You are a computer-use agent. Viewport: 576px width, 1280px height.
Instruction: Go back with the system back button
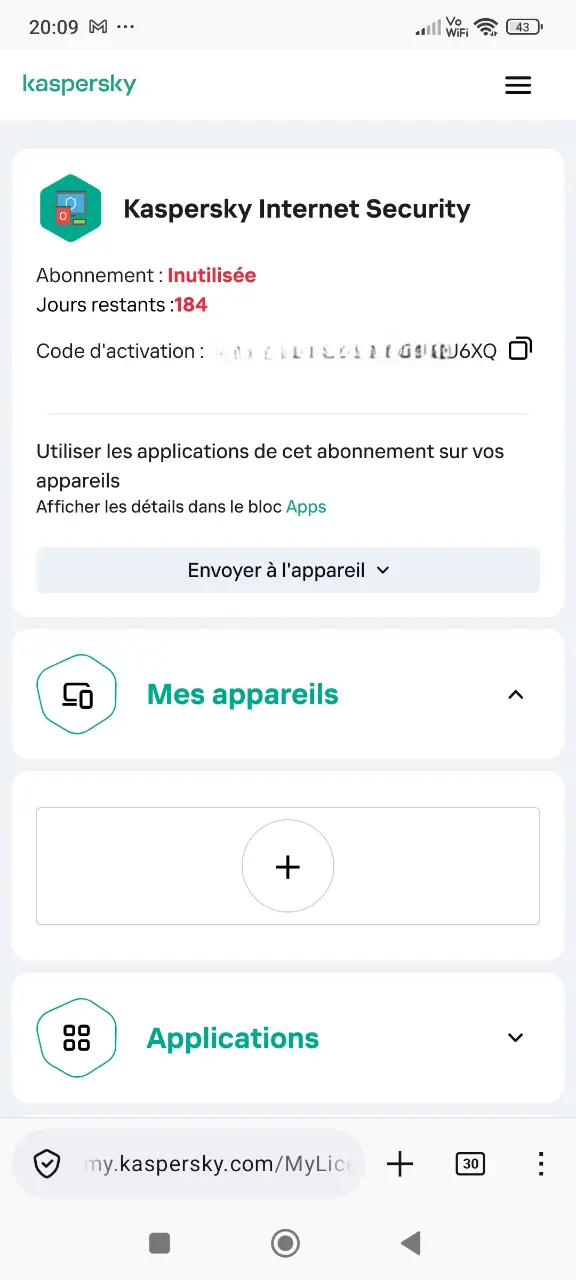pos(410,1243)
